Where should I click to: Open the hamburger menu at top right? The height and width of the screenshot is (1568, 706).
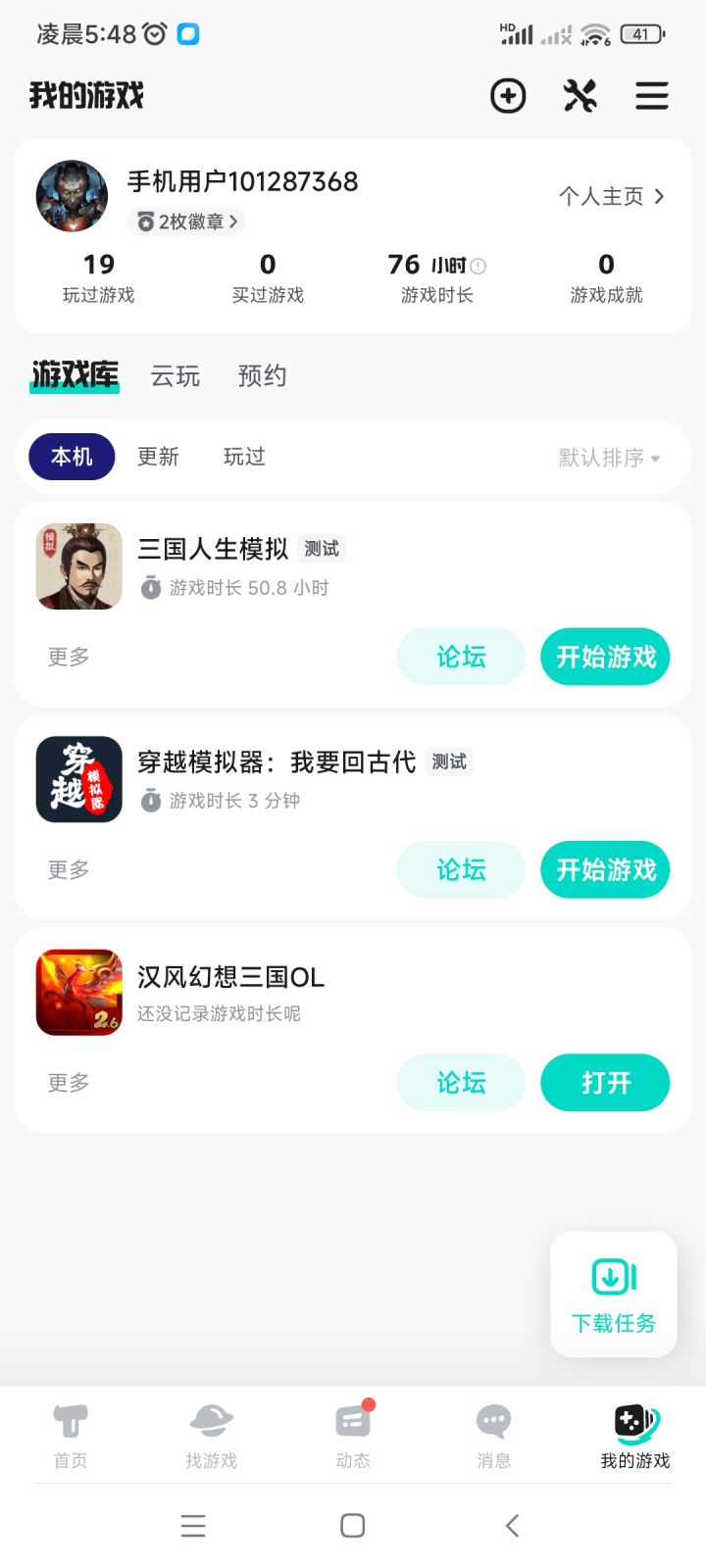click(x=651, y=96)
